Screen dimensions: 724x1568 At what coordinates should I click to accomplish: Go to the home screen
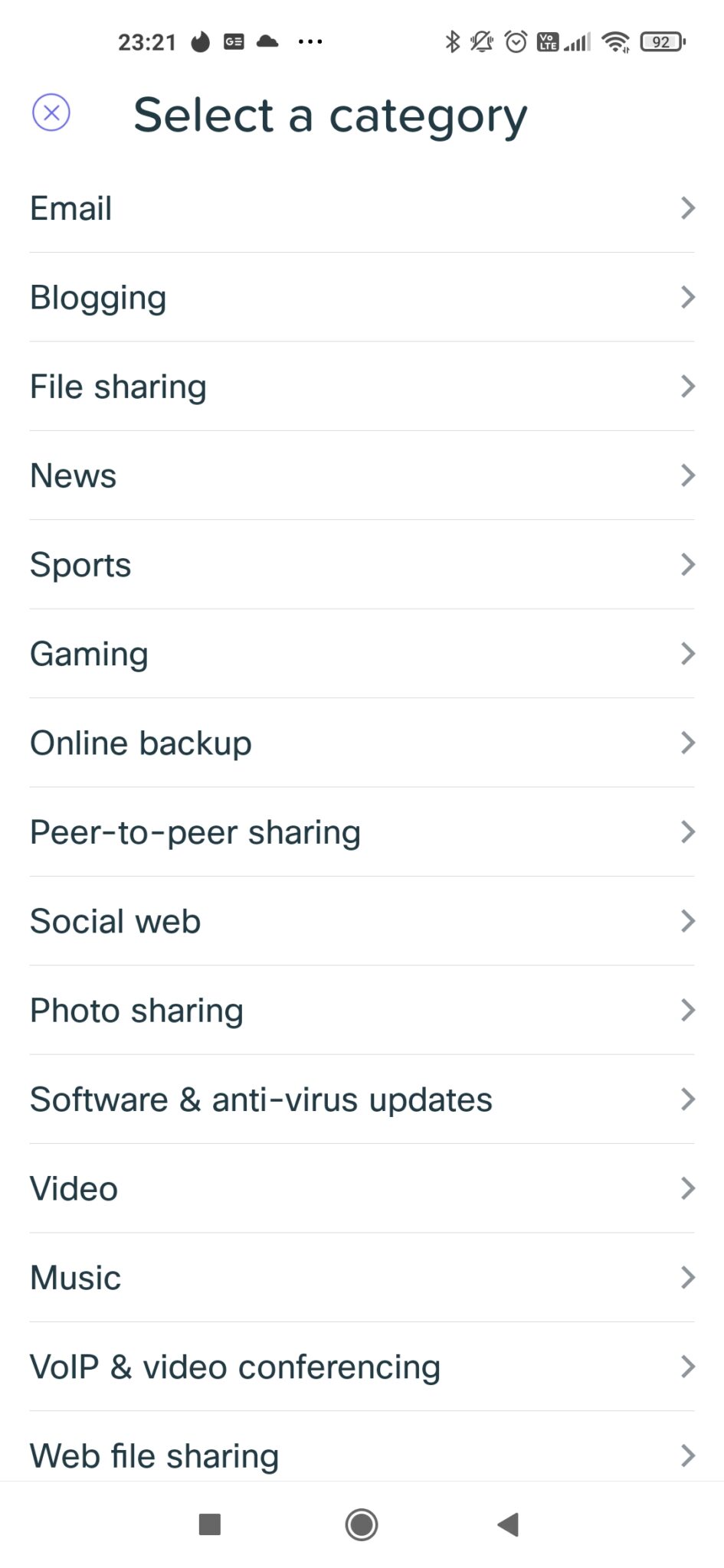362,1524
